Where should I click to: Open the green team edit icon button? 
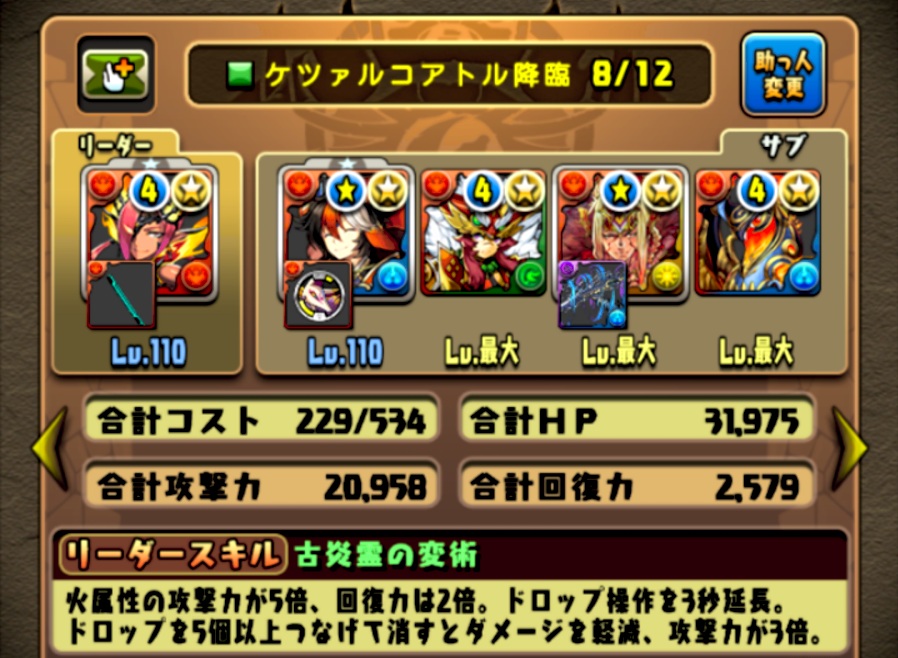tap(115, 74)
